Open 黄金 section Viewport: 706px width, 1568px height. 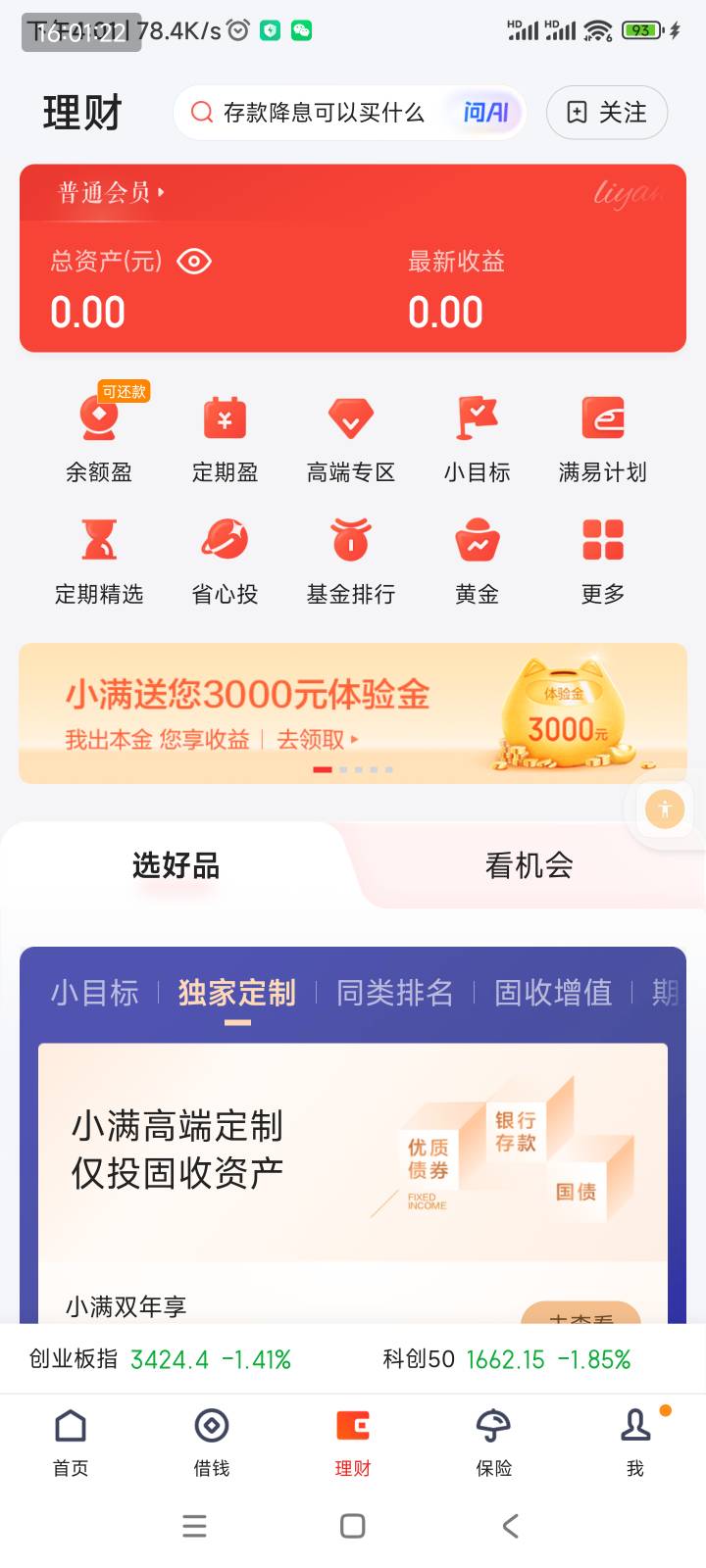point(478,561)
